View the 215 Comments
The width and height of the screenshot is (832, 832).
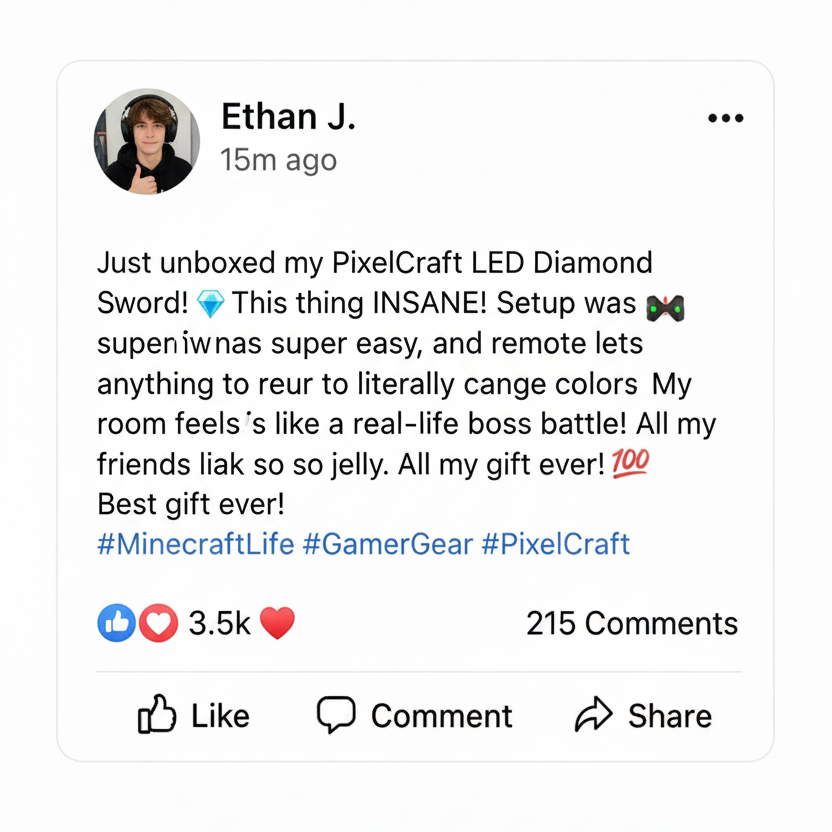pos(631,623)
